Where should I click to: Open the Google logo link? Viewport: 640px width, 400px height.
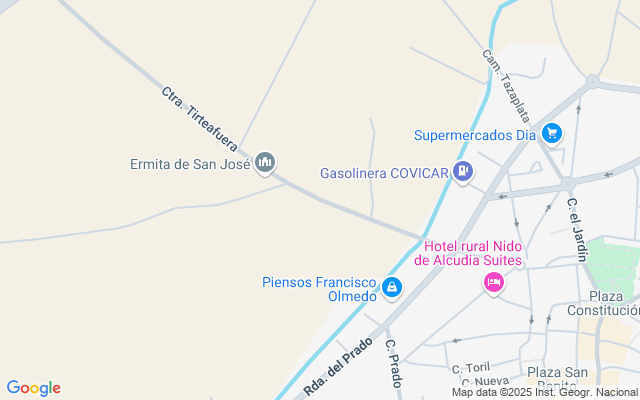pyautogui.click(x=33, y=388)
